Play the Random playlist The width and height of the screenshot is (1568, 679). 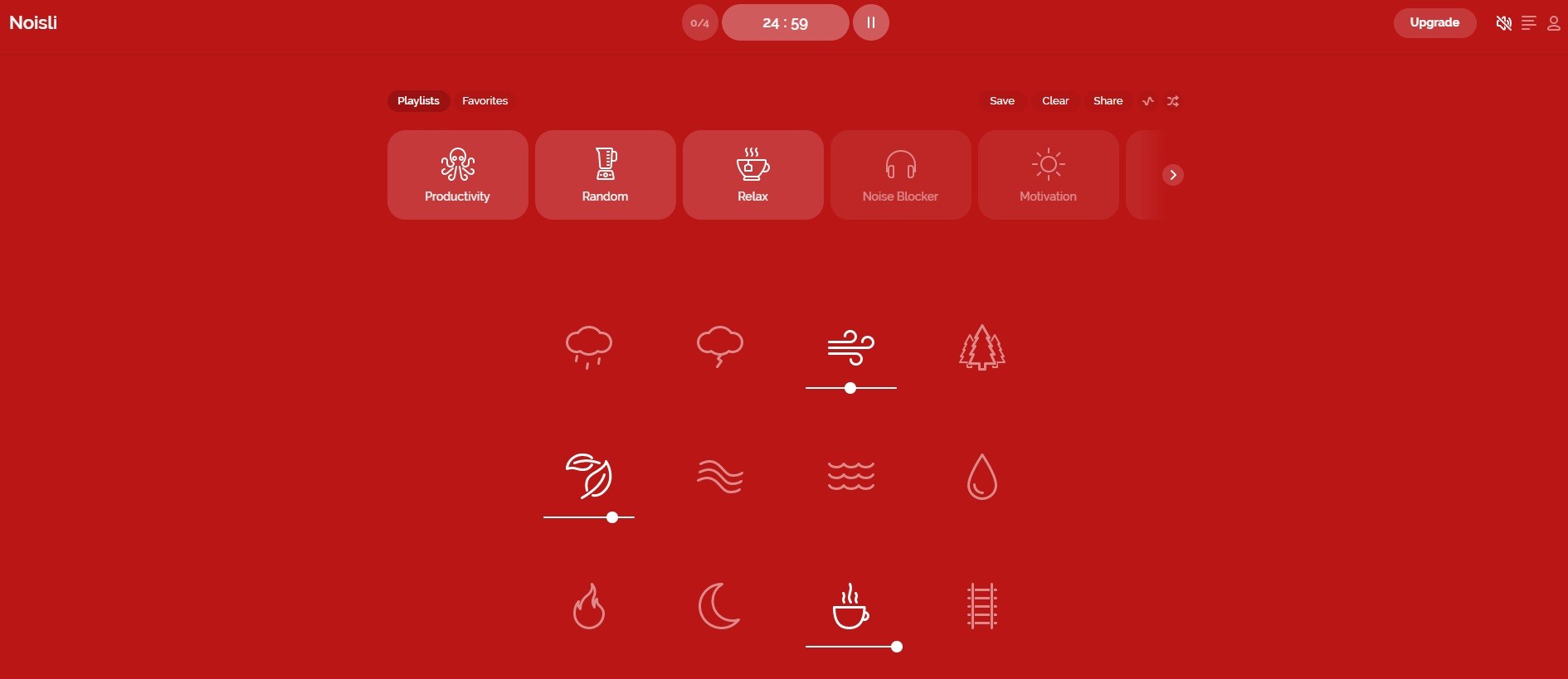(605, 175)
